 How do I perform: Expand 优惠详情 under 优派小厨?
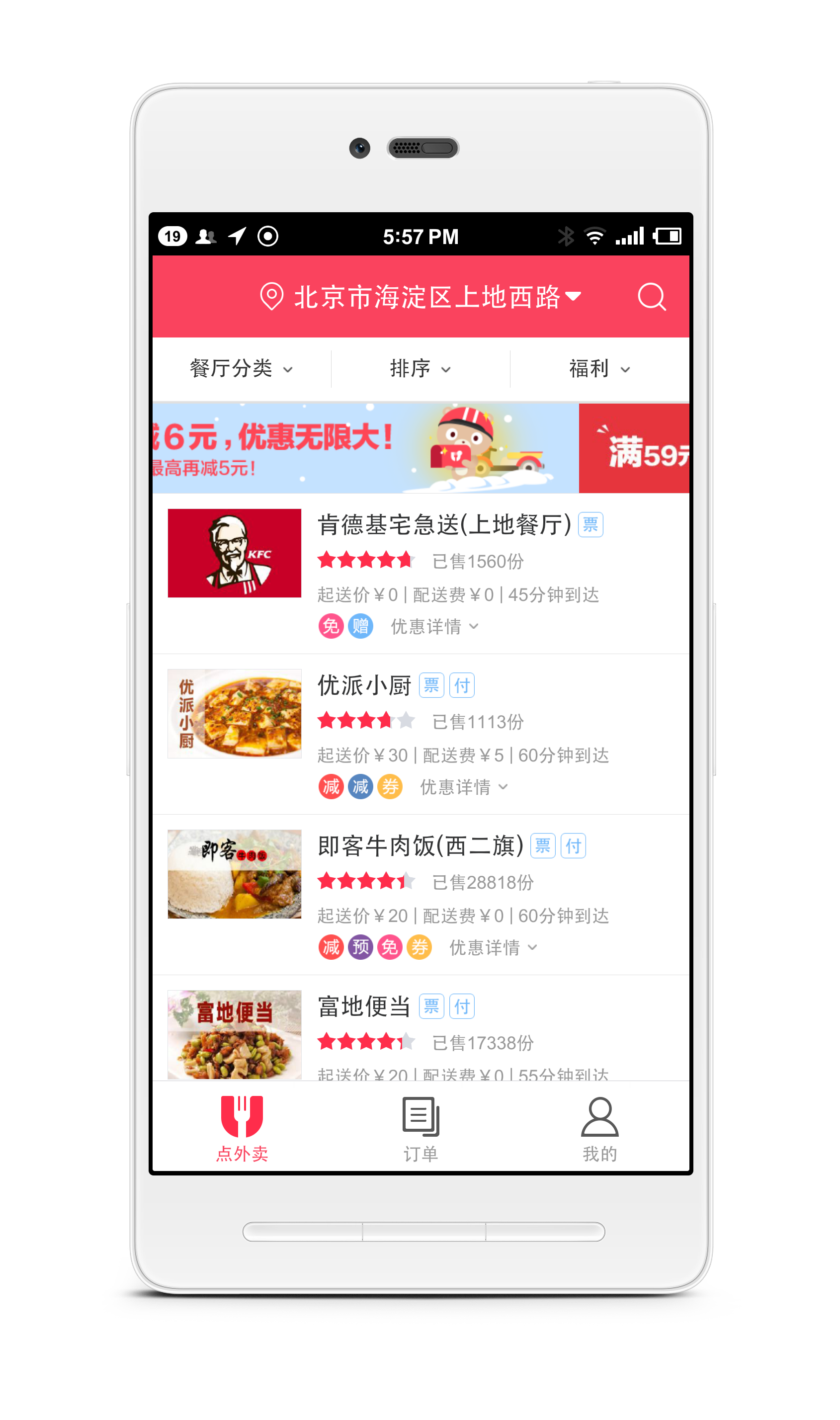click(464, 787)
